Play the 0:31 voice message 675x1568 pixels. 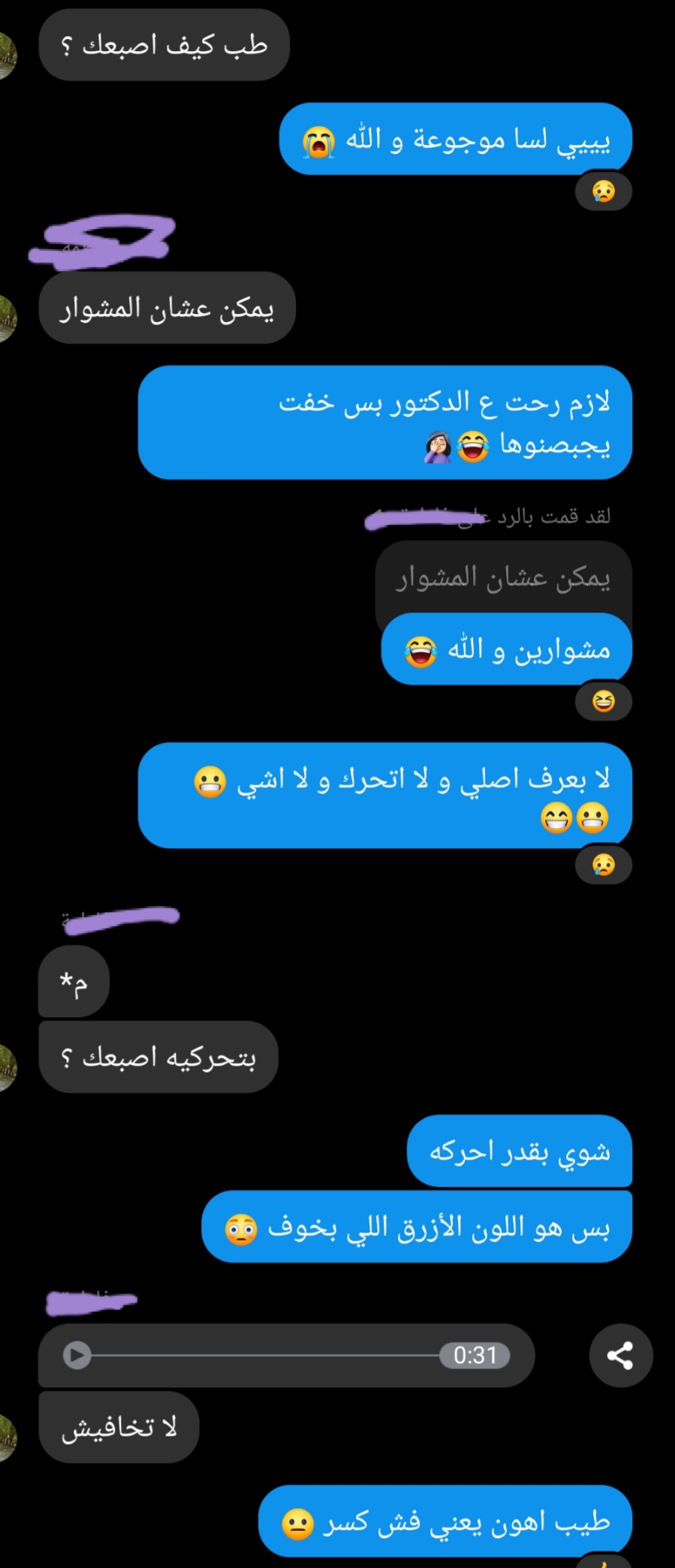tap(77, 1356)
